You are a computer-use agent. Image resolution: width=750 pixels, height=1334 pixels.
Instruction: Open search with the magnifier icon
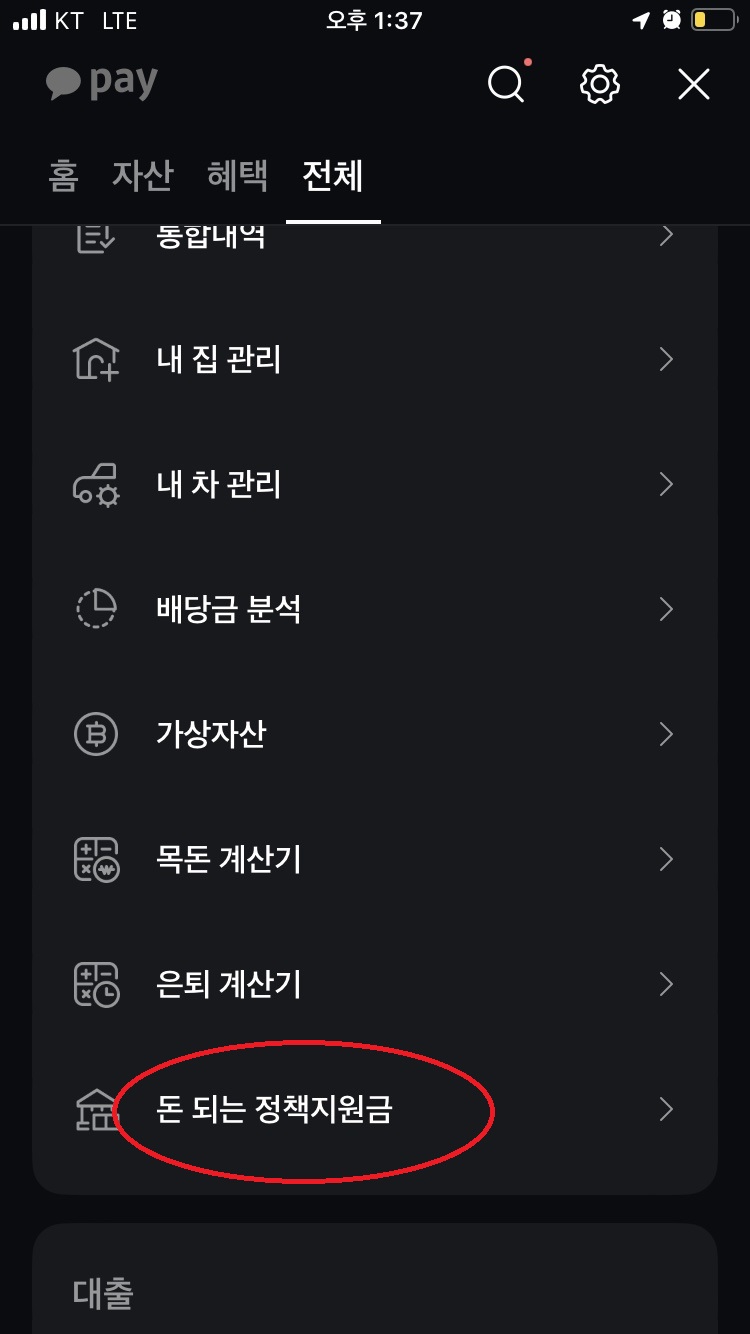pos(506,84)
